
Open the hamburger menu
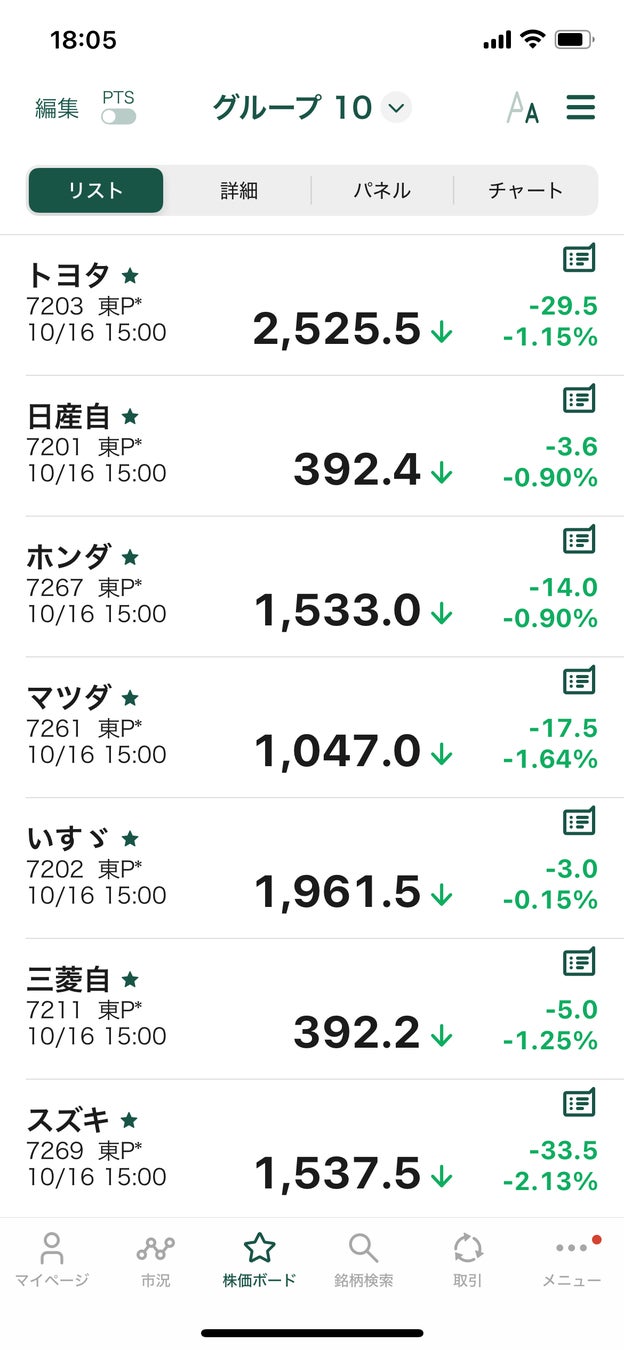[x=581, y=107]
